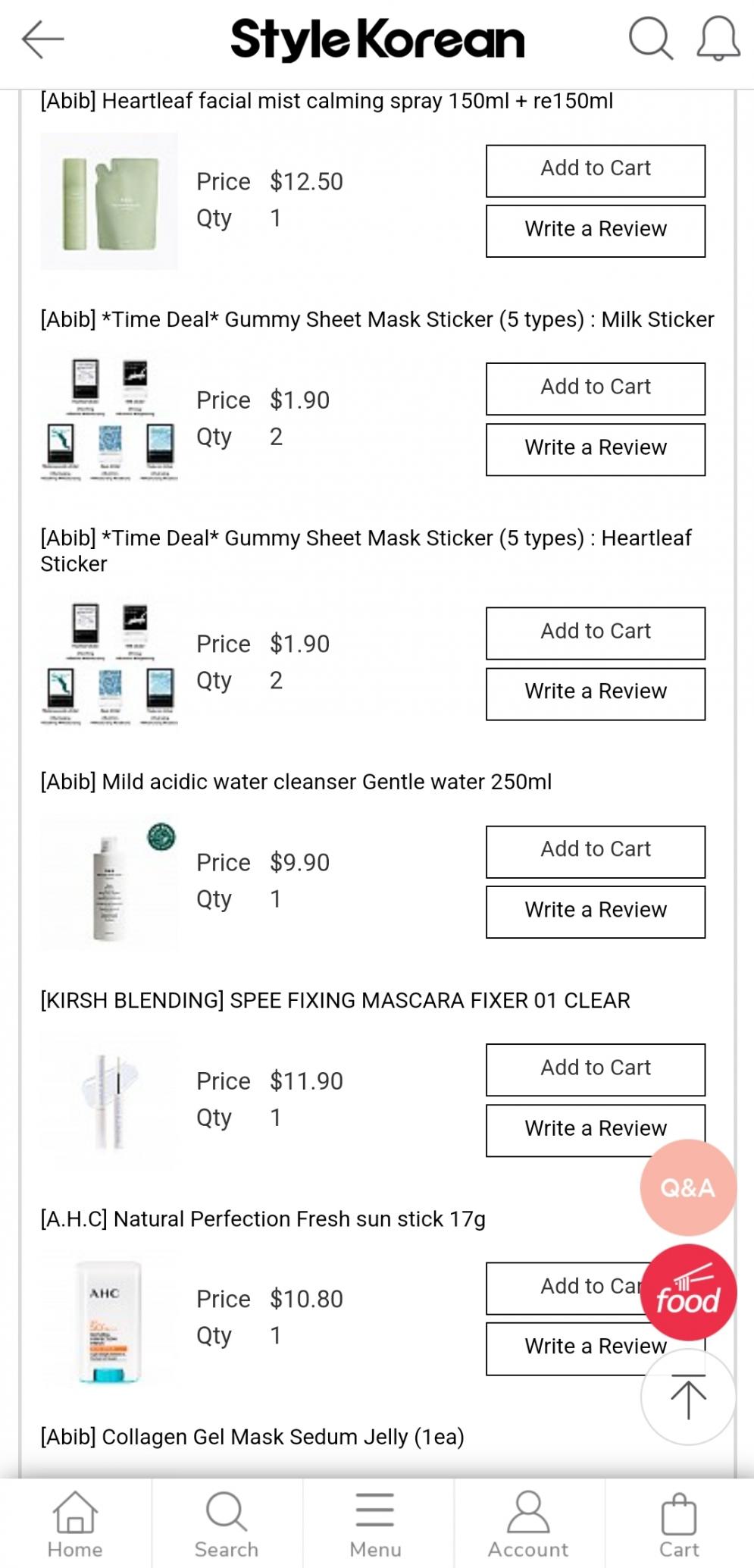Open the notifications bell
Viewport: 754px width, 1568px height.
coord(718,38)
